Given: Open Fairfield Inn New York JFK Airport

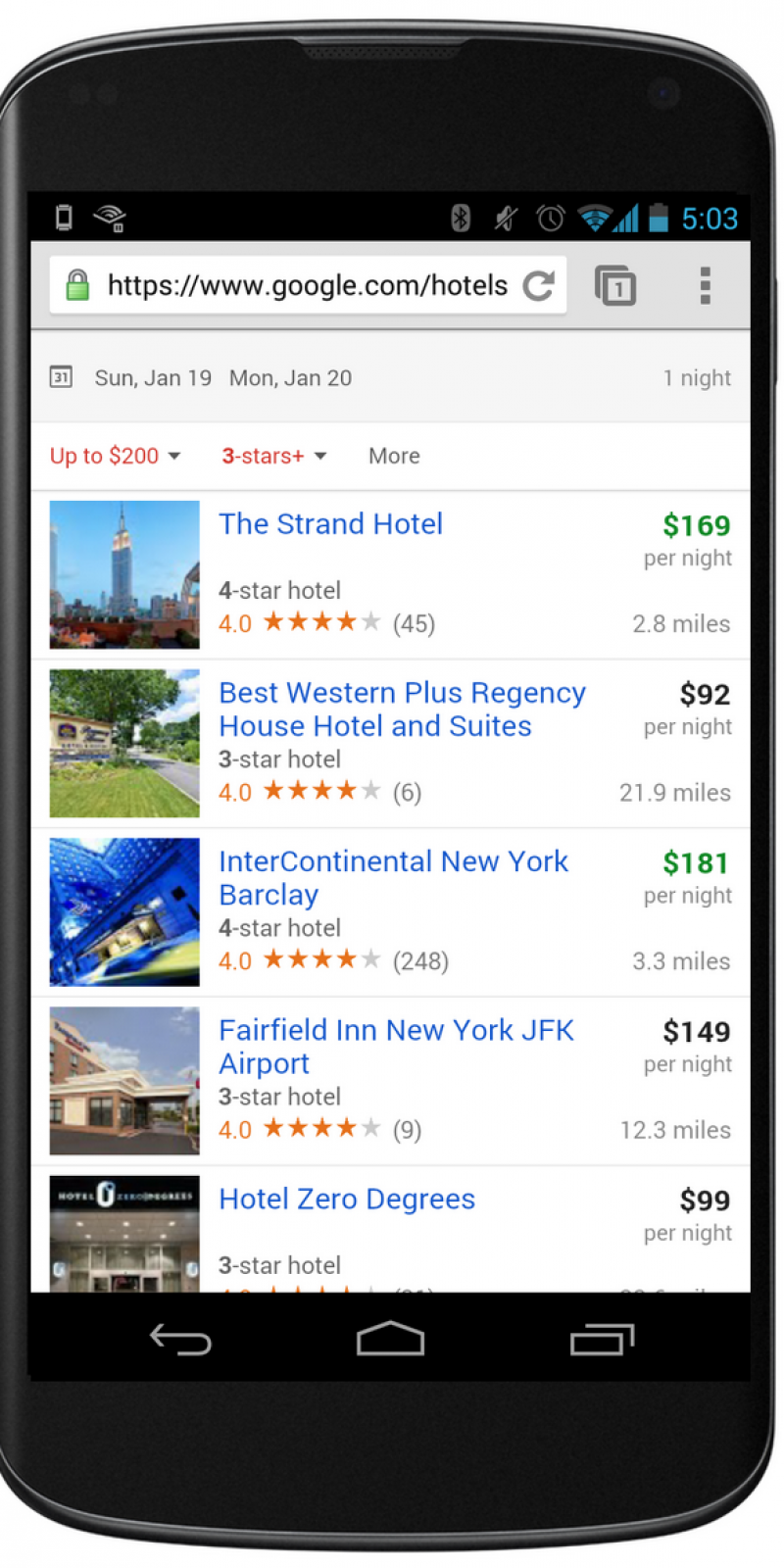Looking at the screenshot, I should click(x=396, y=1047).
